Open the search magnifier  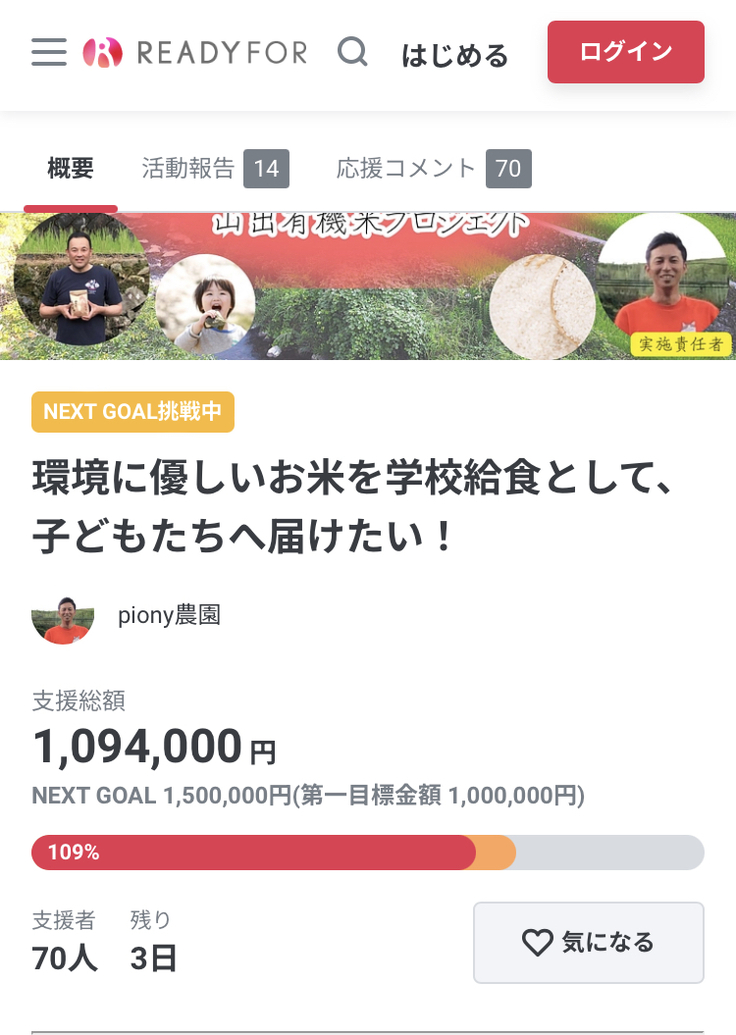352,52
